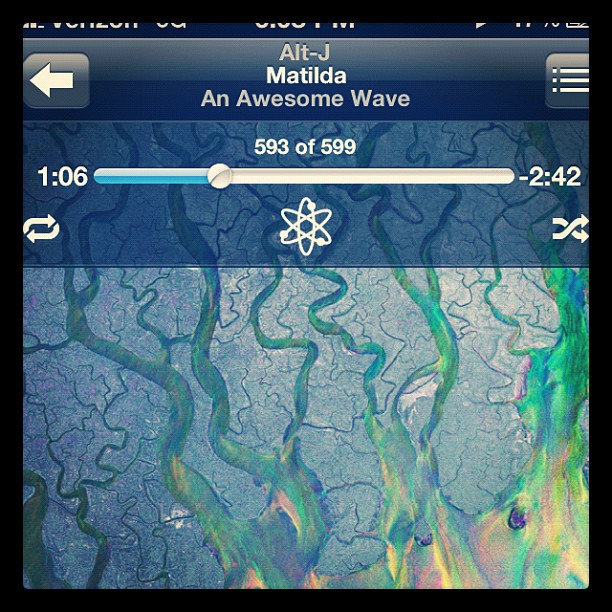This screenshot has height=612, width=612.
Task: Enable shuffle playback
Action: (x=571, y=230)
